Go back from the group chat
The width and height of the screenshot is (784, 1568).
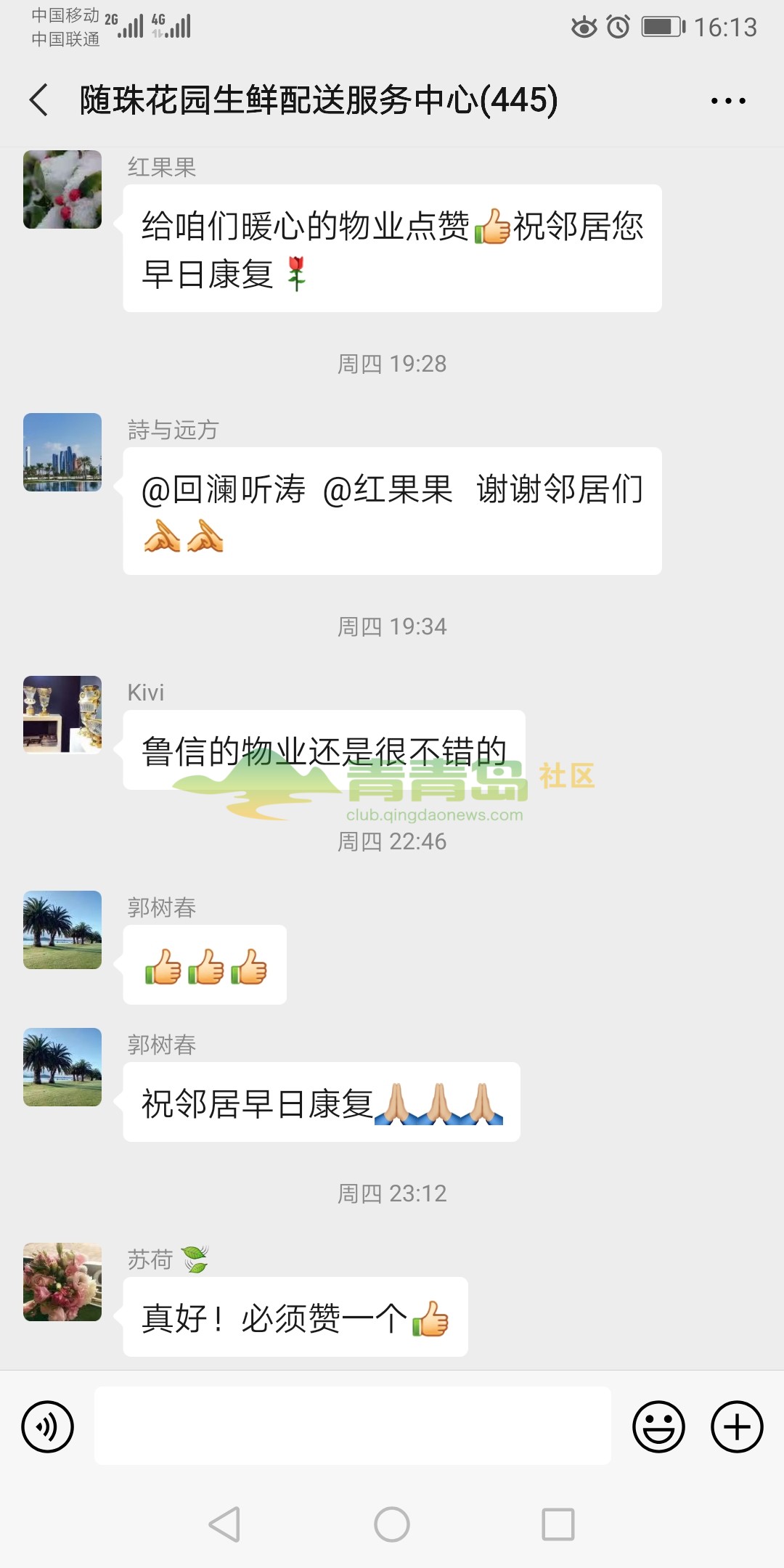point(39,100)
